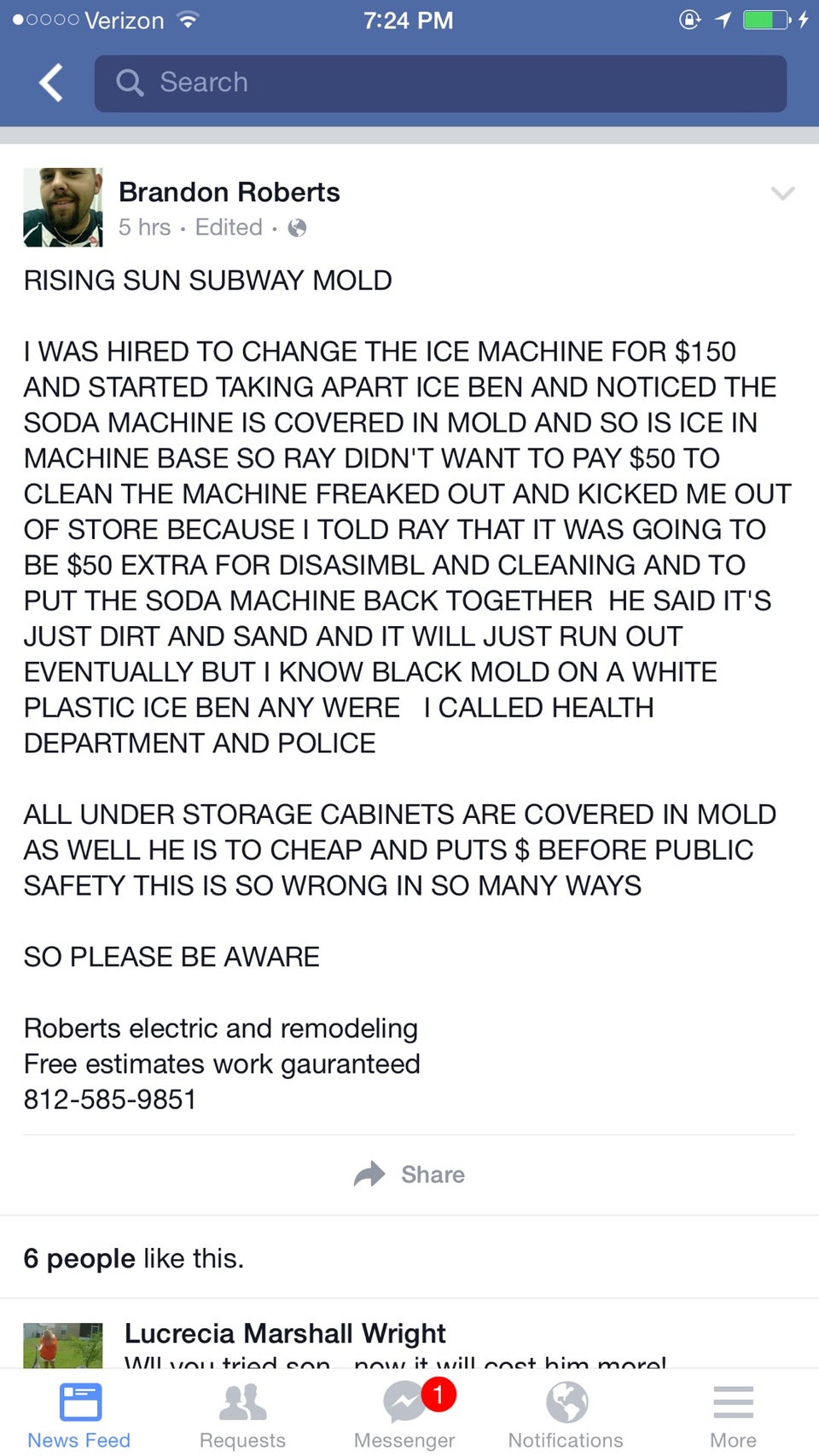View the 6 people who like this

pos(134,1258)
